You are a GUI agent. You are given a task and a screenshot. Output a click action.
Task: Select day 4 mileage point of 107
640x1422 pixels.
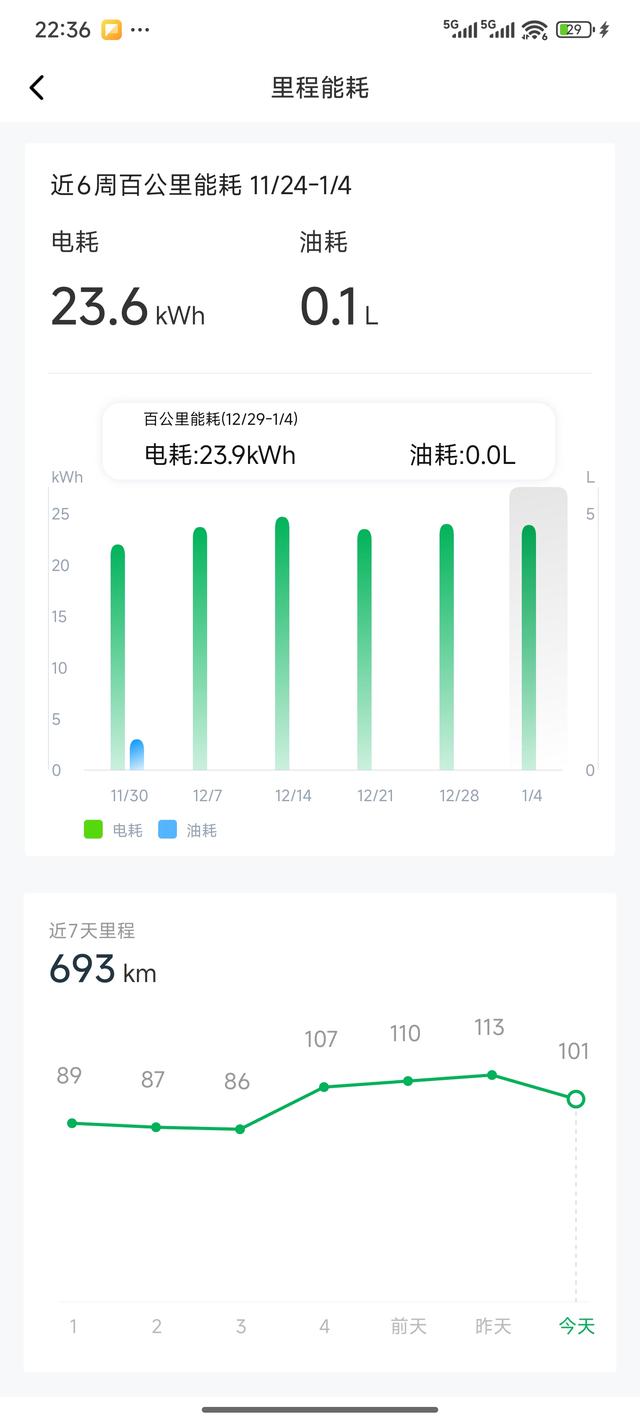point(324,1087)
